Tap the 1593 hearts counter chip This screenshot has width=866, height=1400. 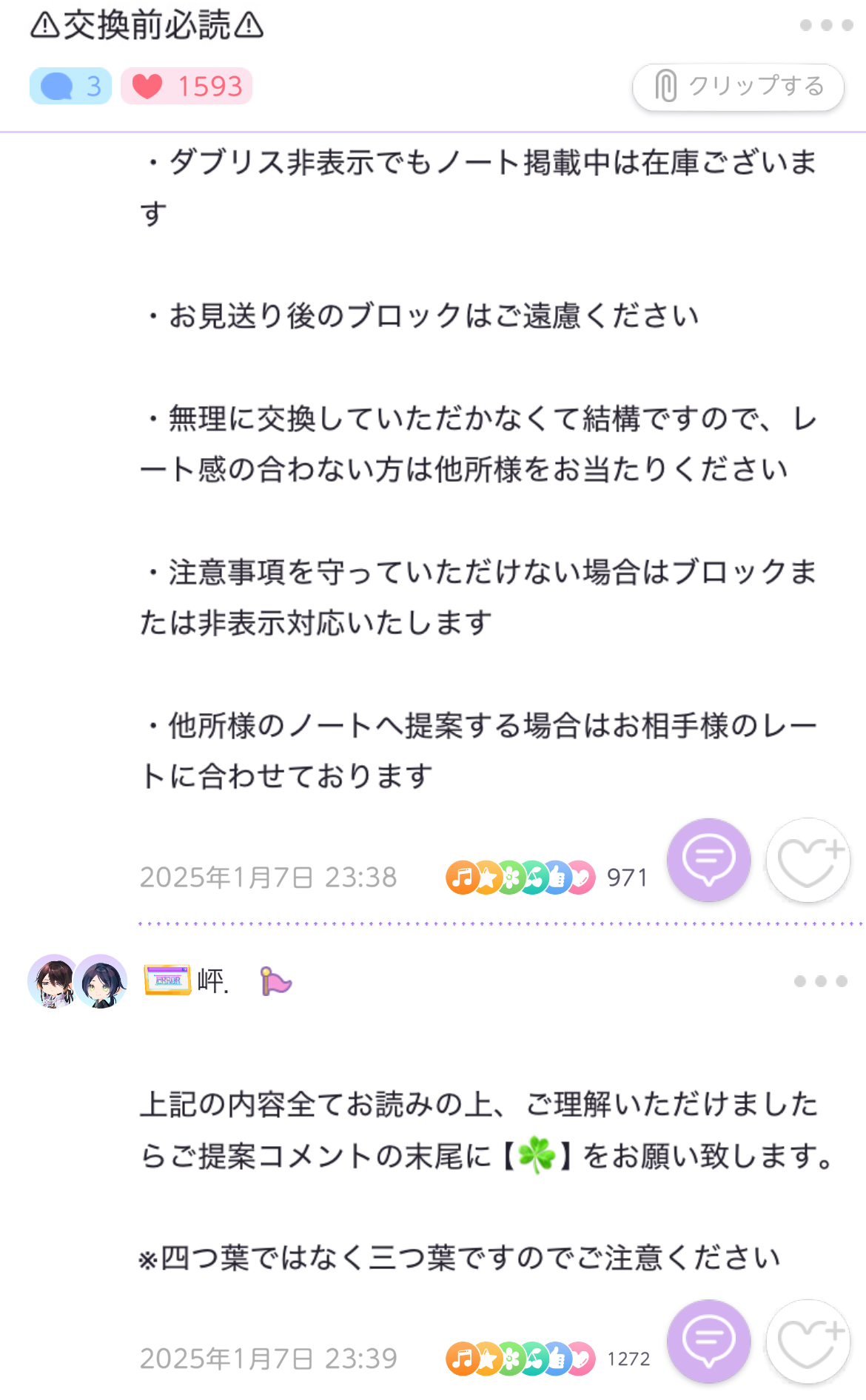click(187, 86)
